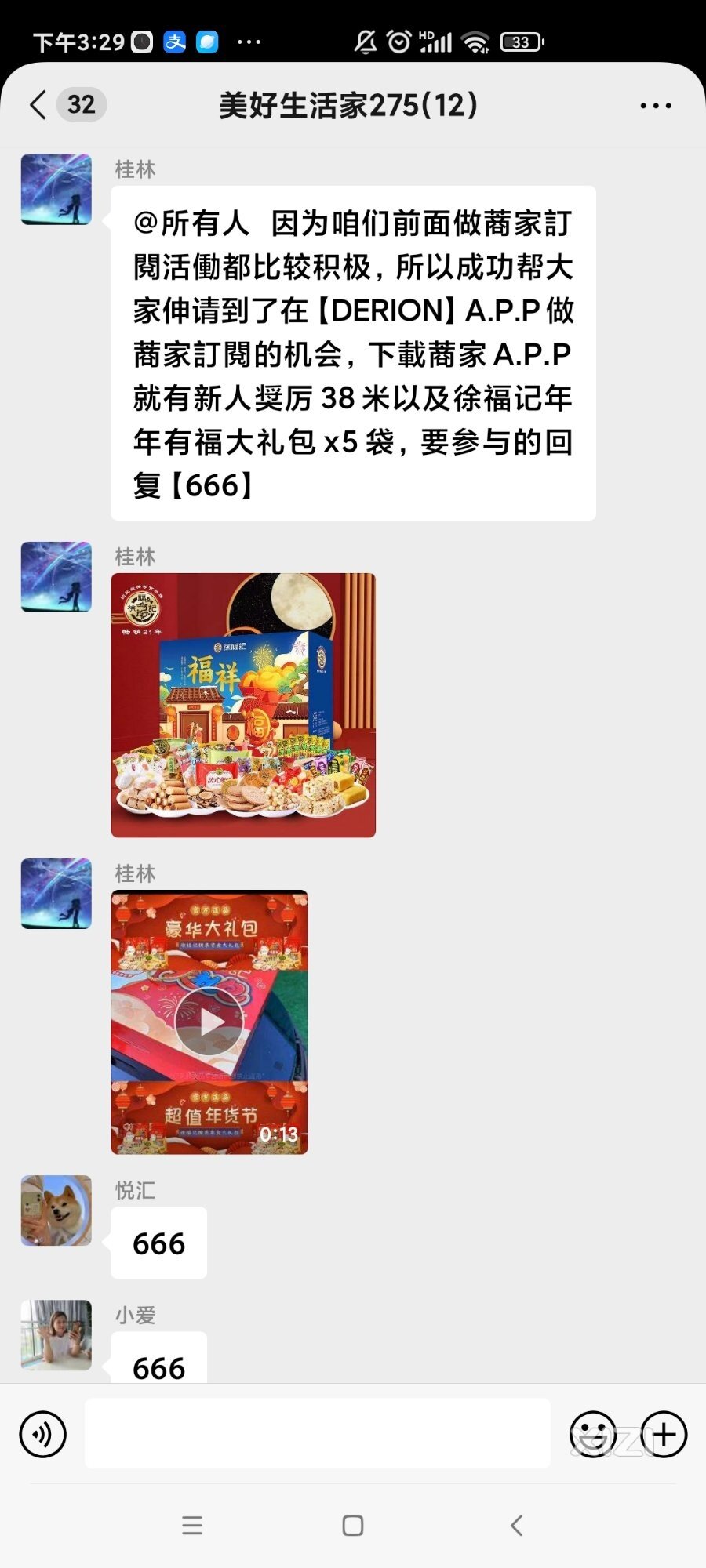706x1568 pixels.
Task: Open 桂林's avatar beside the @所有人 message
Action: [x=56, y=190]
